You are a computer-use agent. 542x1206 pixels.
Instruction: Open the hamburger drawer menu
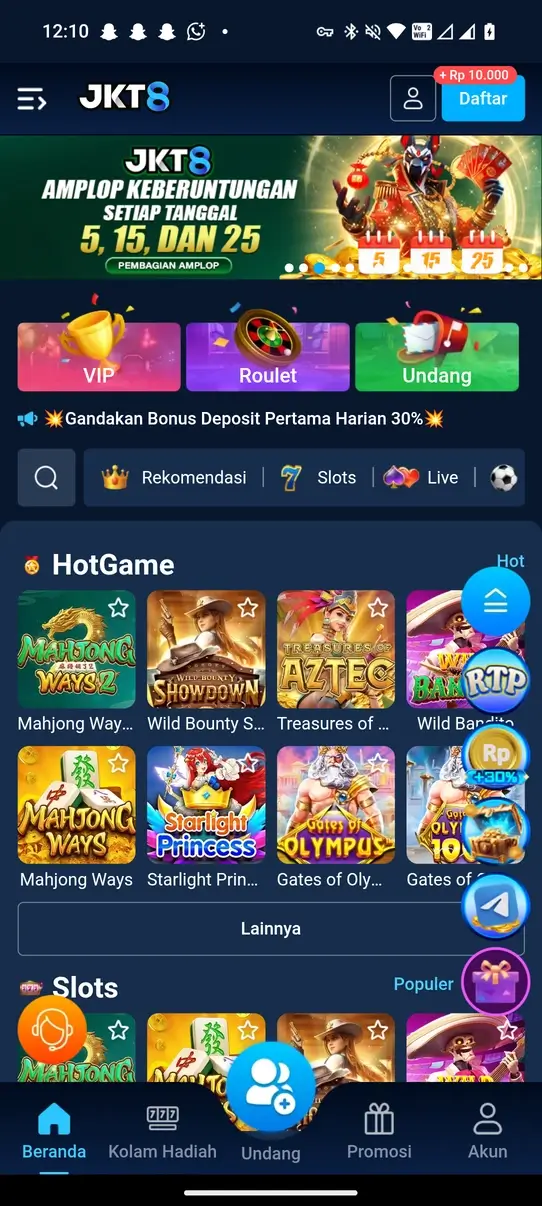point(32,99)
